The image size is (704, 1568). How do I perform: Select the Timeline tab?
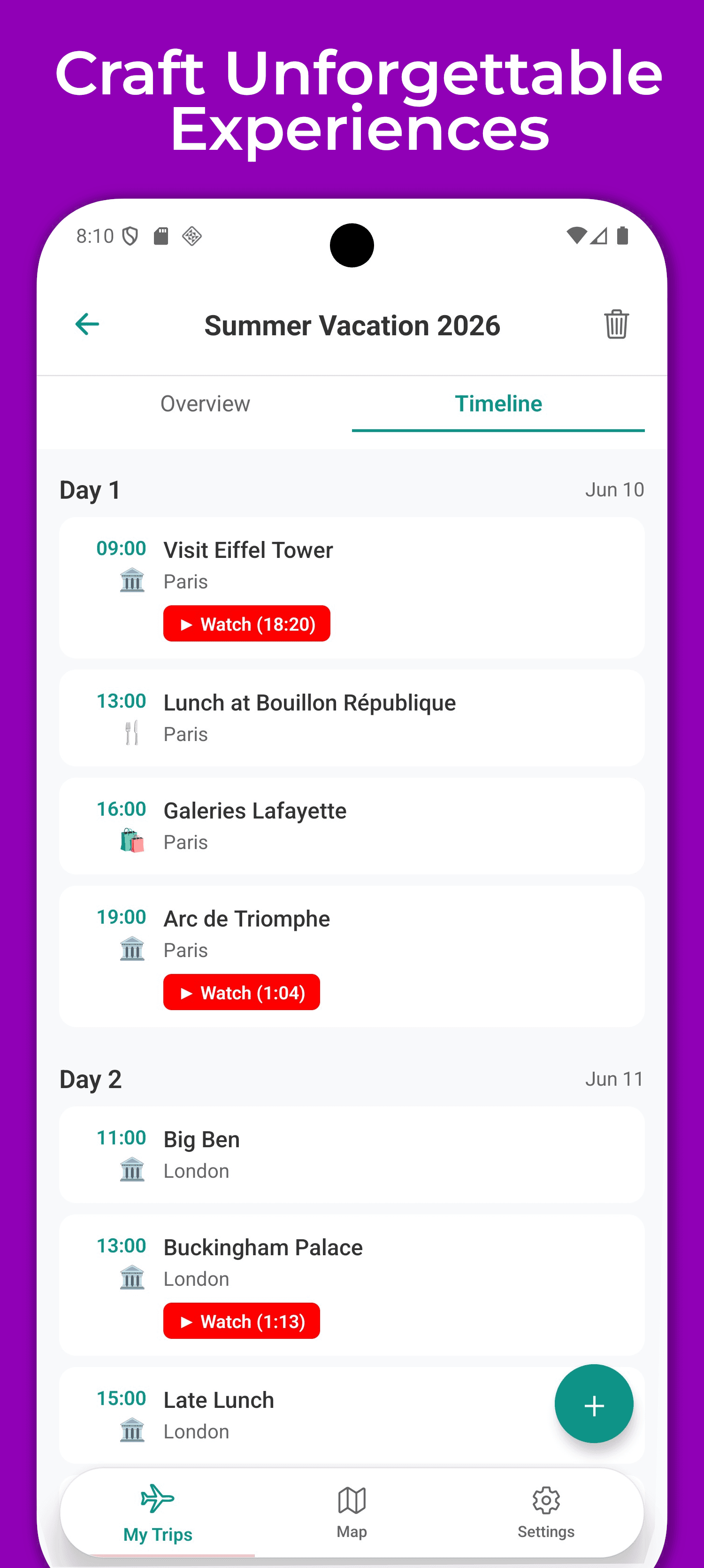(x=498, y=403)
